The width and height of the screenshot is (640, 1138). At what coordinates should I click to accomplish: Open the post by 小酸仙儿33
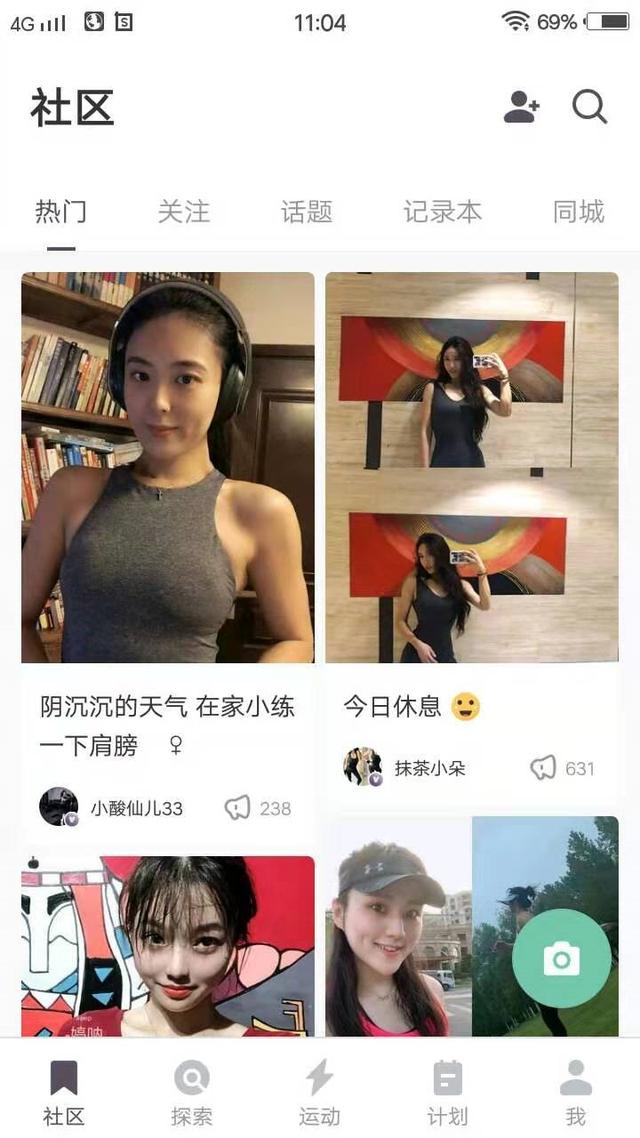point(167,467)
